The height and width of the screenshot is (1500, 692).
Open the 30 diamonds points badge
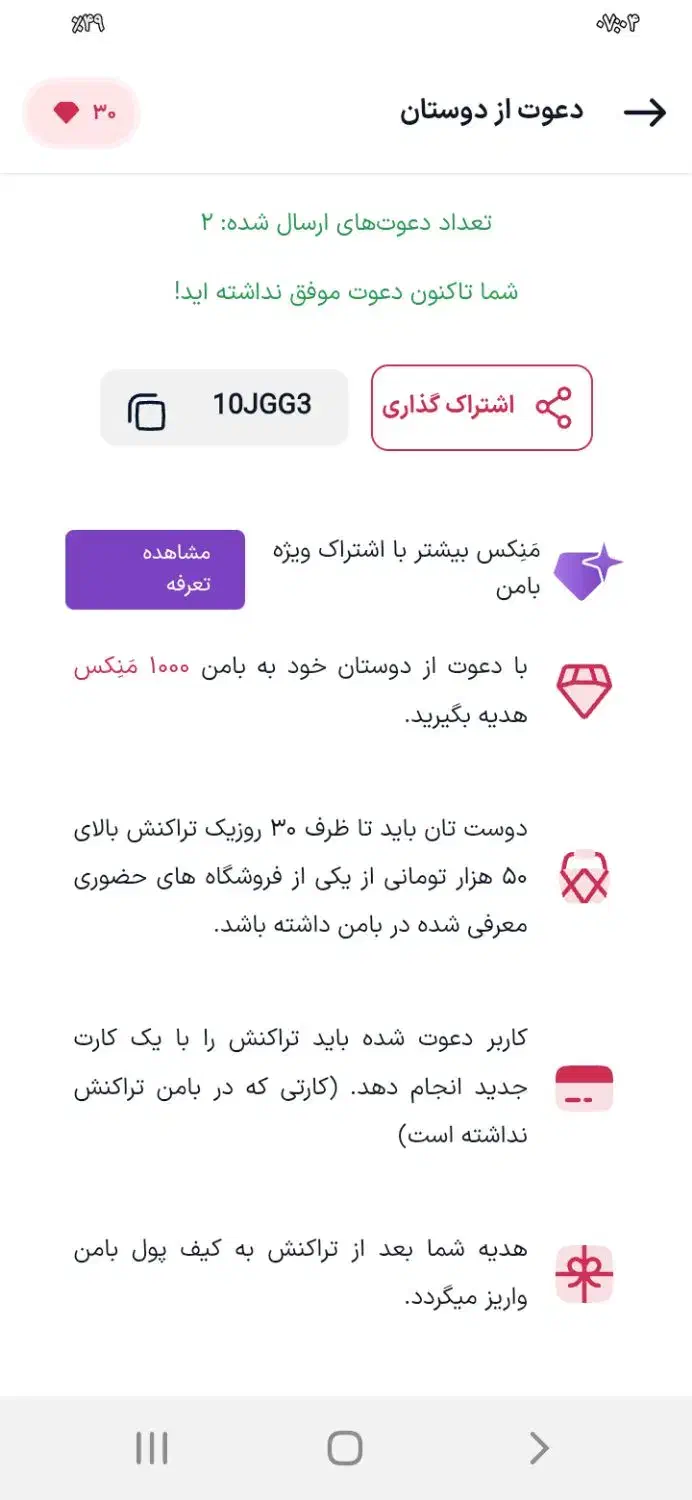pyautogui.click(x=82, y=113)
